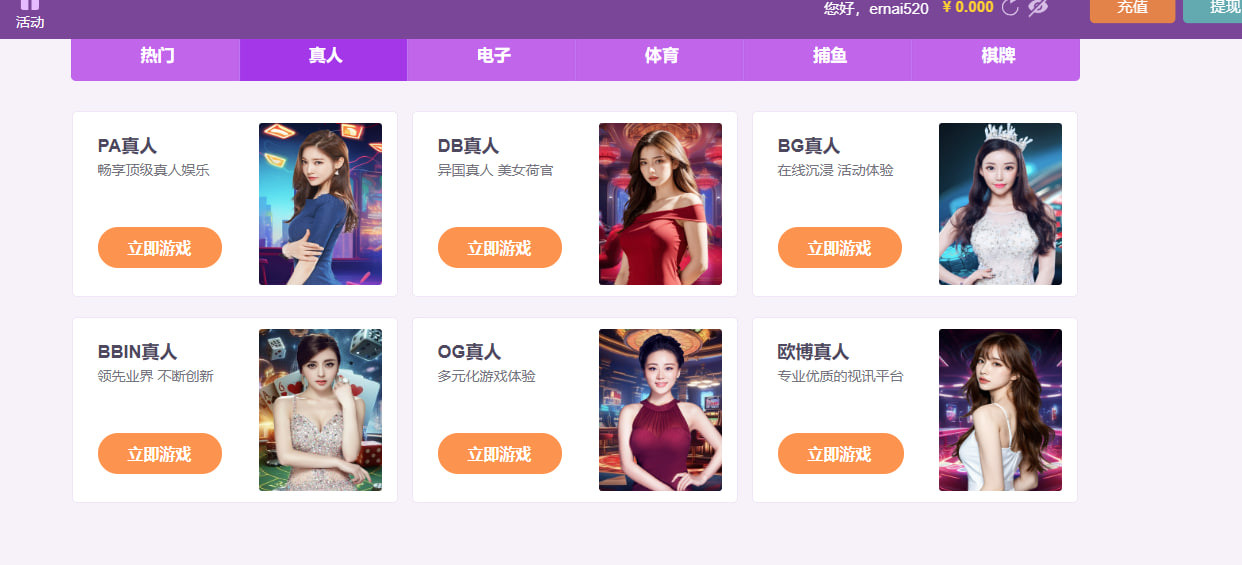Viewport: 1242px width, 565px height.
Task: Open the 充值 recharge button
Action: point(1132,9)
